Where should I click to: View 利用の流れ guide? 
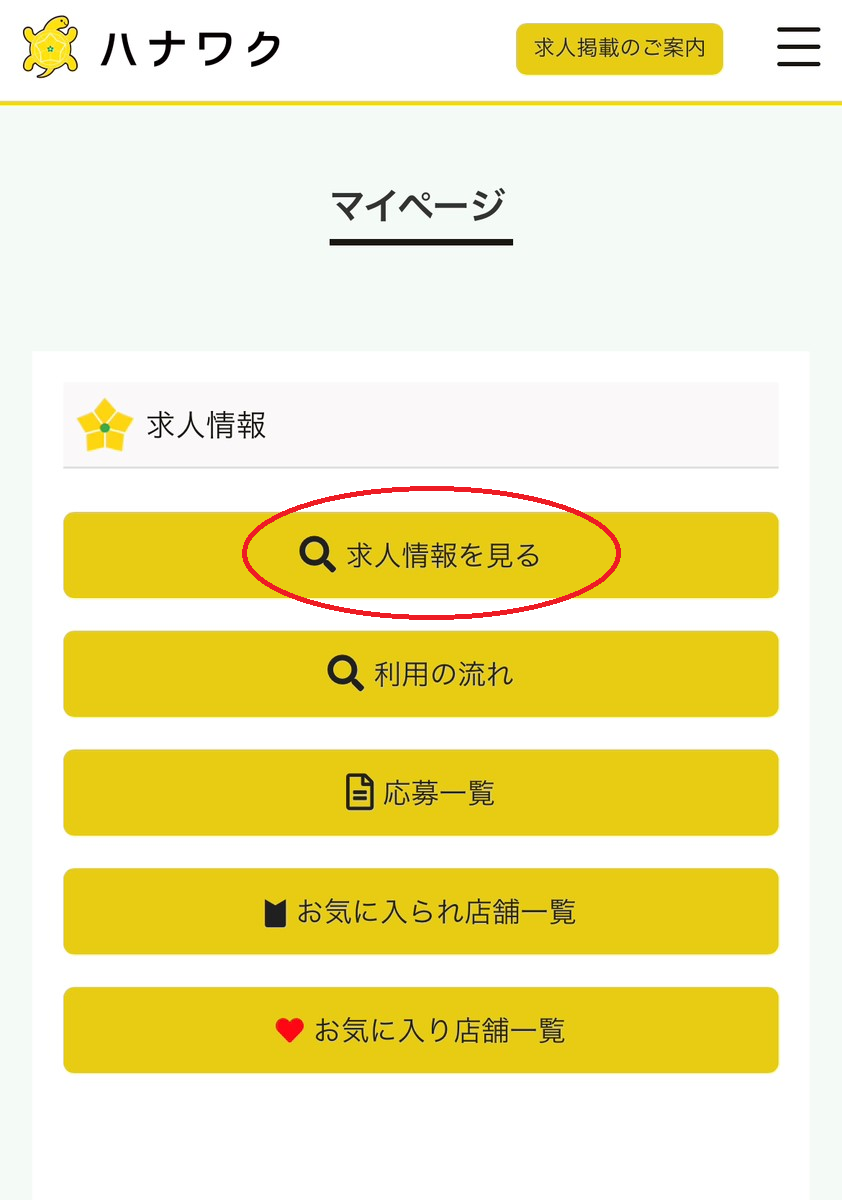tap(421, 674)
